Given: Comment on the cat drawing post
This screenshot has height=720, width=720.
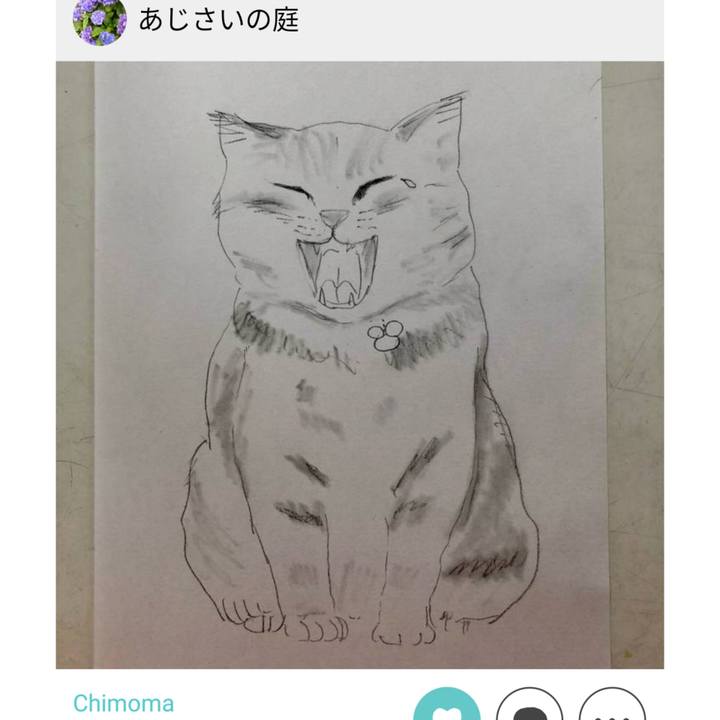Looking at the screenshot, I should [529, 707].
